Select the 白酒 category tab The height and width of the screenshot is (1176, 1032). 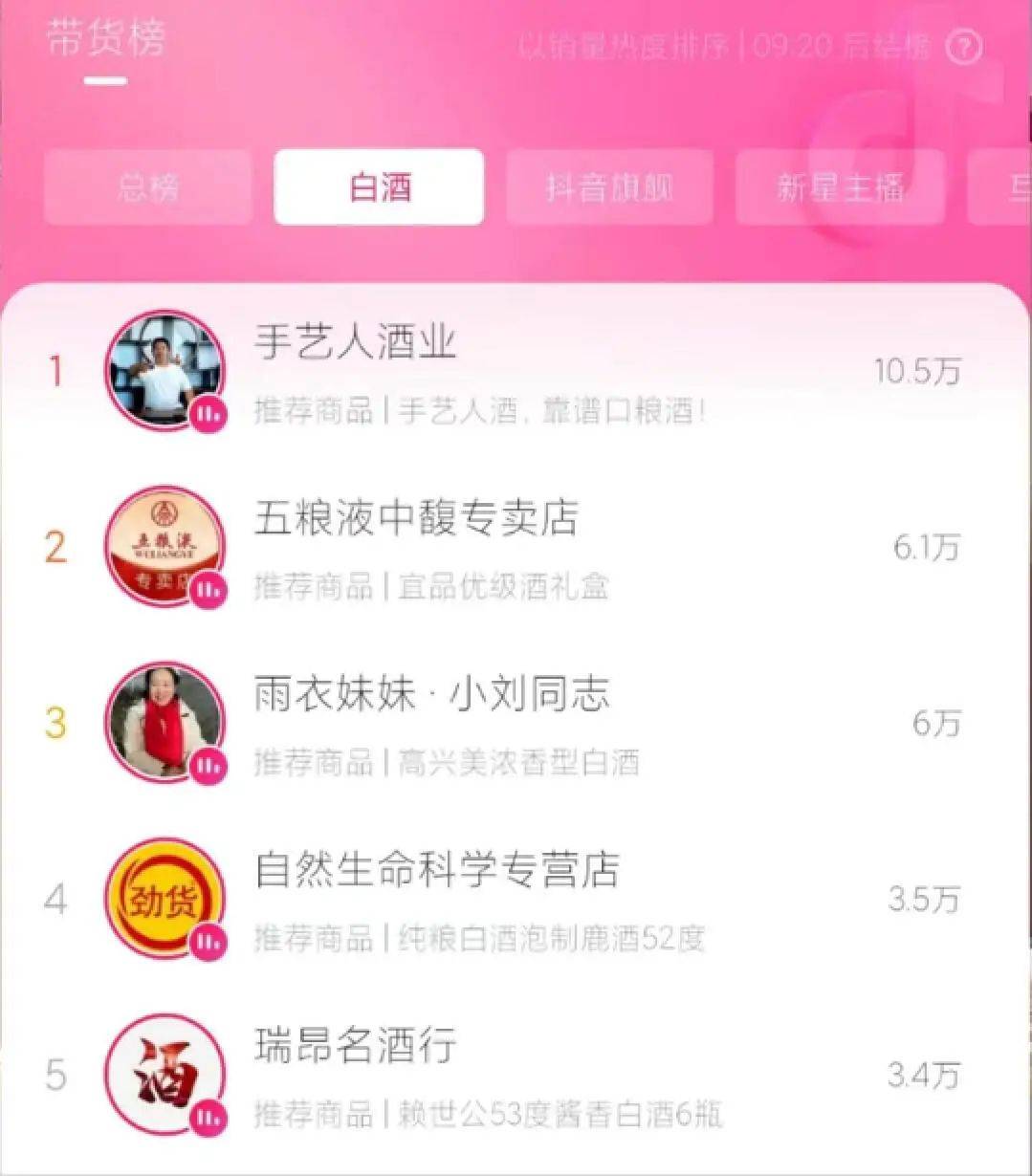click(x=379, y=187)
